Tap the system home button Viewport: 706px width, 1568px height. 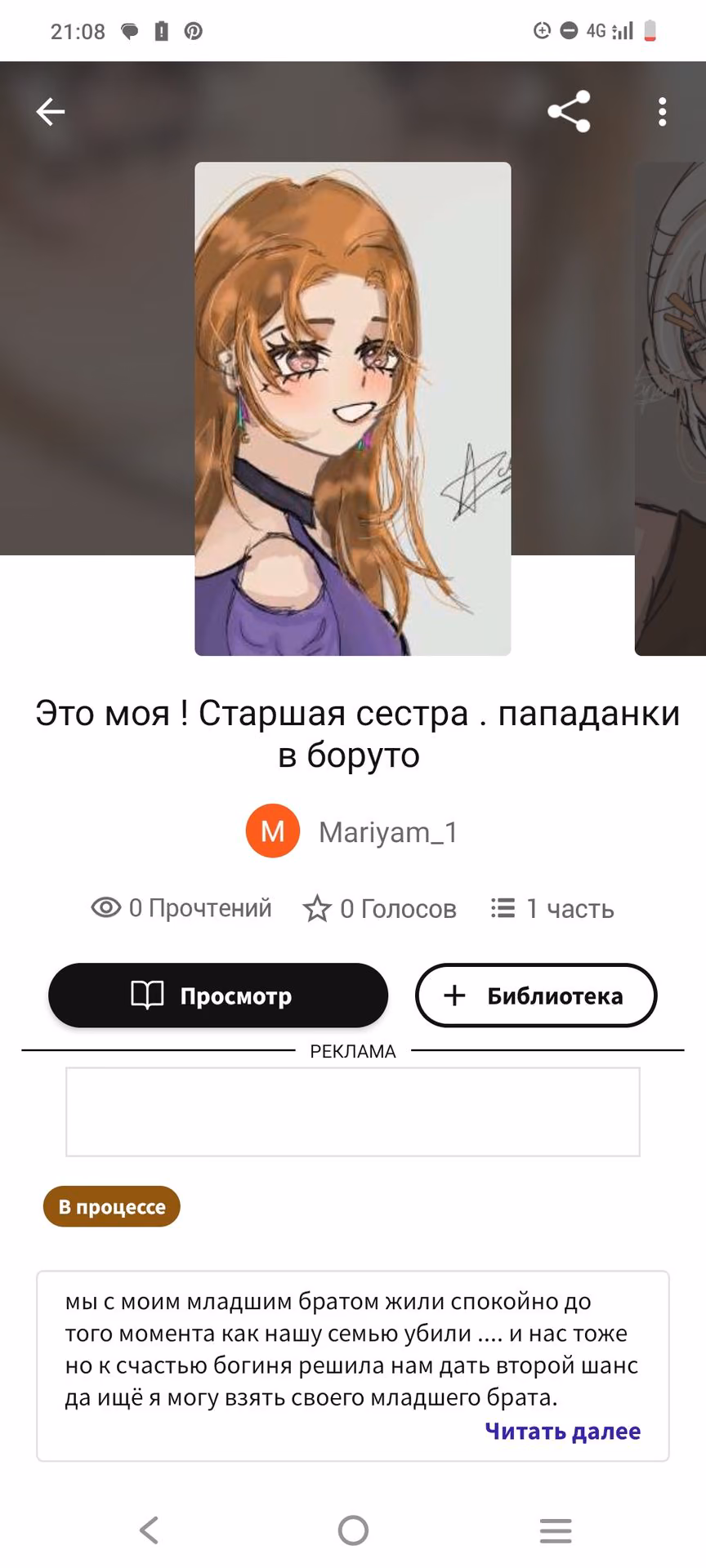click(x=353, y=1530)
